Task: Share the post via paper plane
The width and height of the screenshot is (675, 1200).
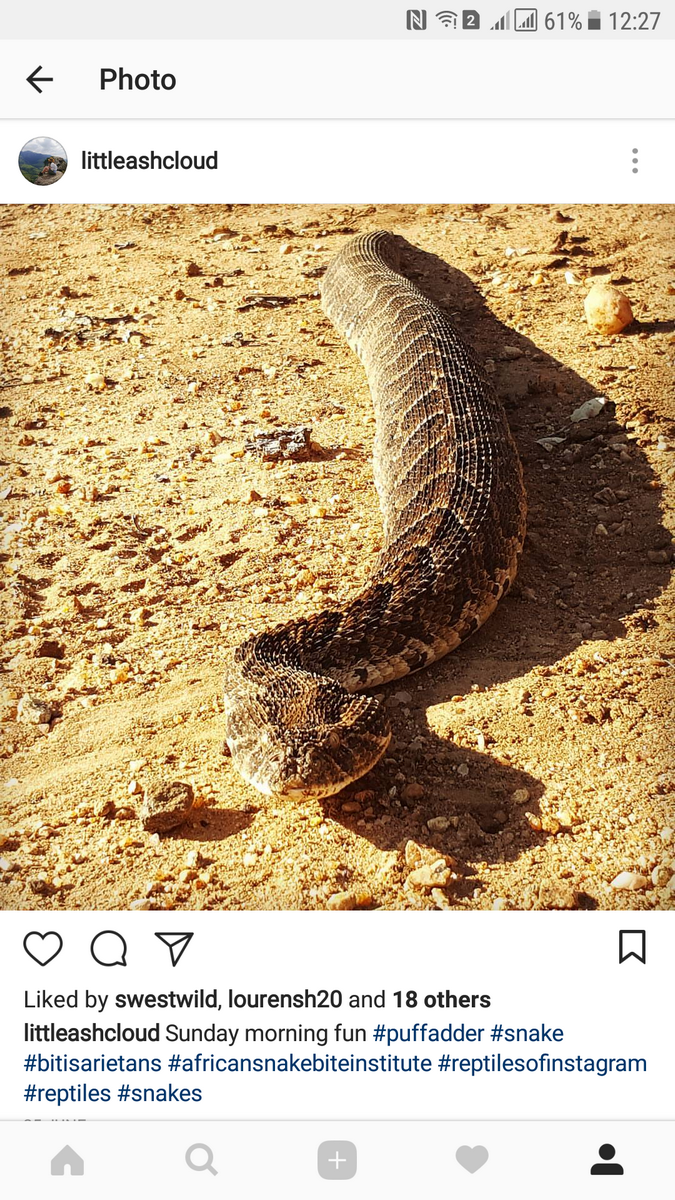Action: tap(174, 948)
